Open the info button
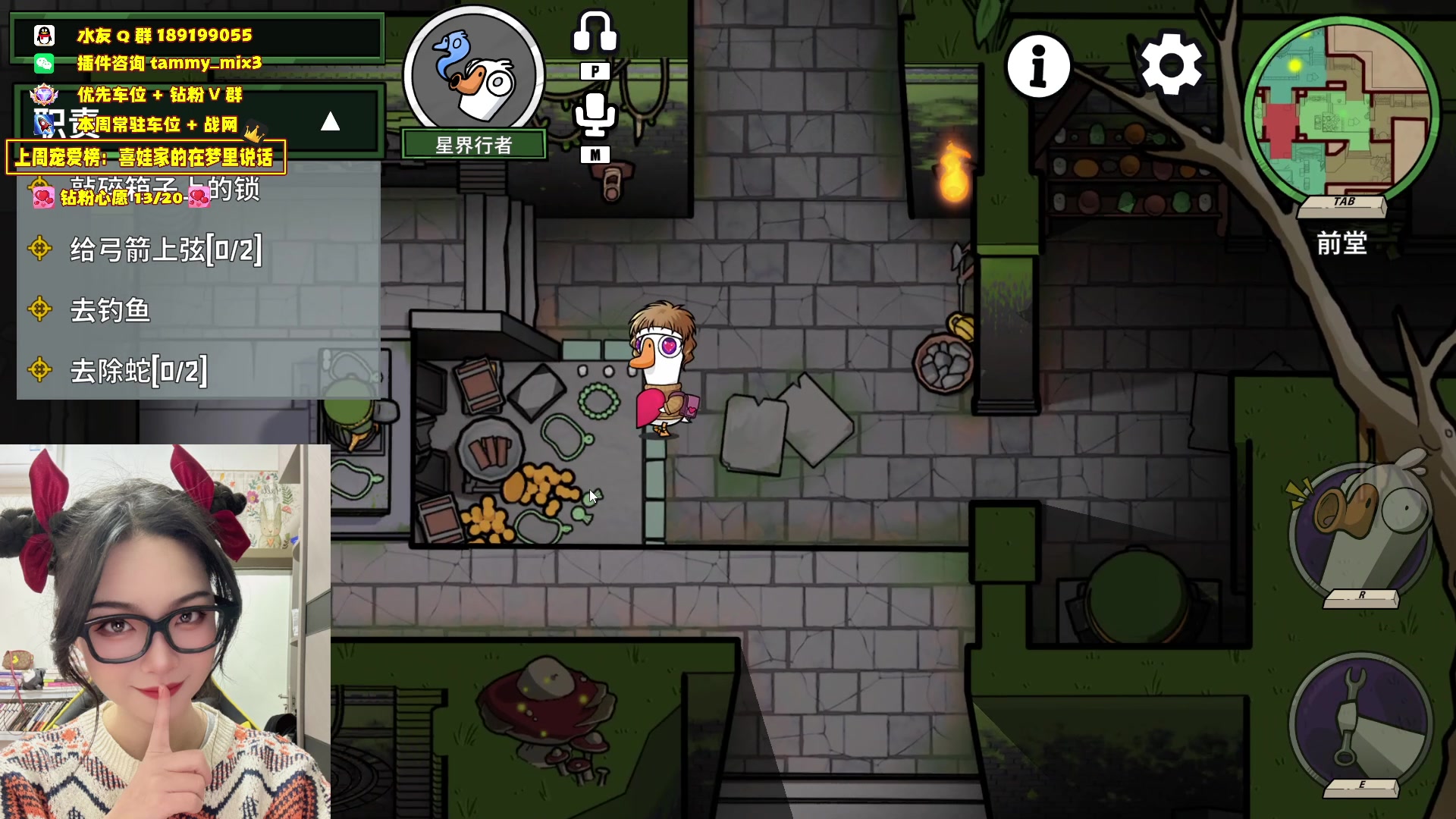Image resolution: width=1456 pixels, height=819 pixels. 1038,66
